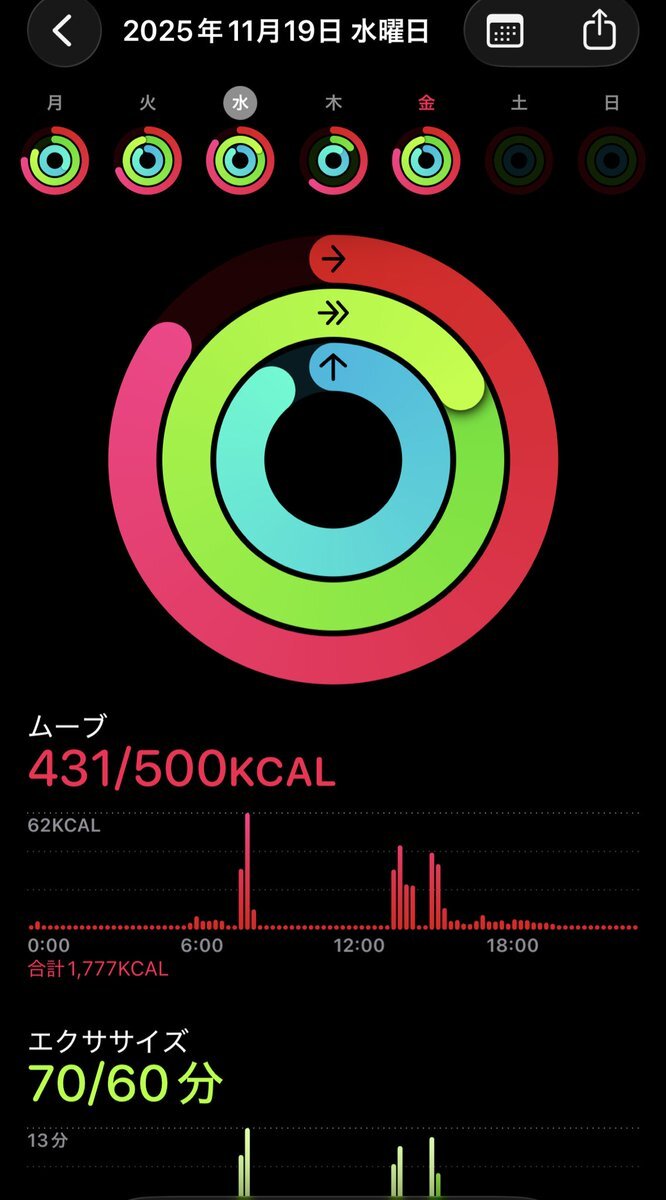Select Saturday (土) activity rings
Image resolution: width=666 pixels, height=1200 pixels.
(x=519, y=160)
